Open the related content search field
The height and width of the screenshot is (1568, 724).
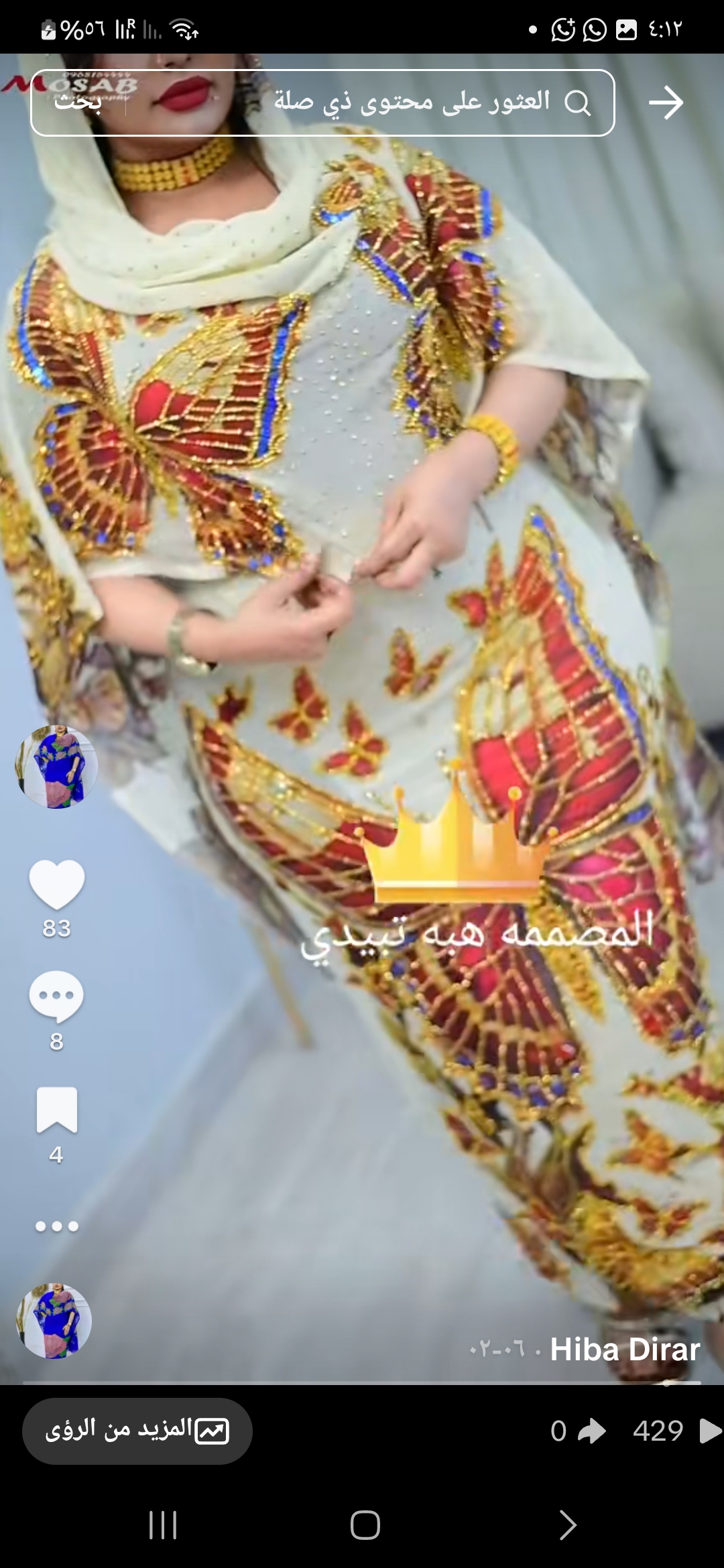coord(402,103)
